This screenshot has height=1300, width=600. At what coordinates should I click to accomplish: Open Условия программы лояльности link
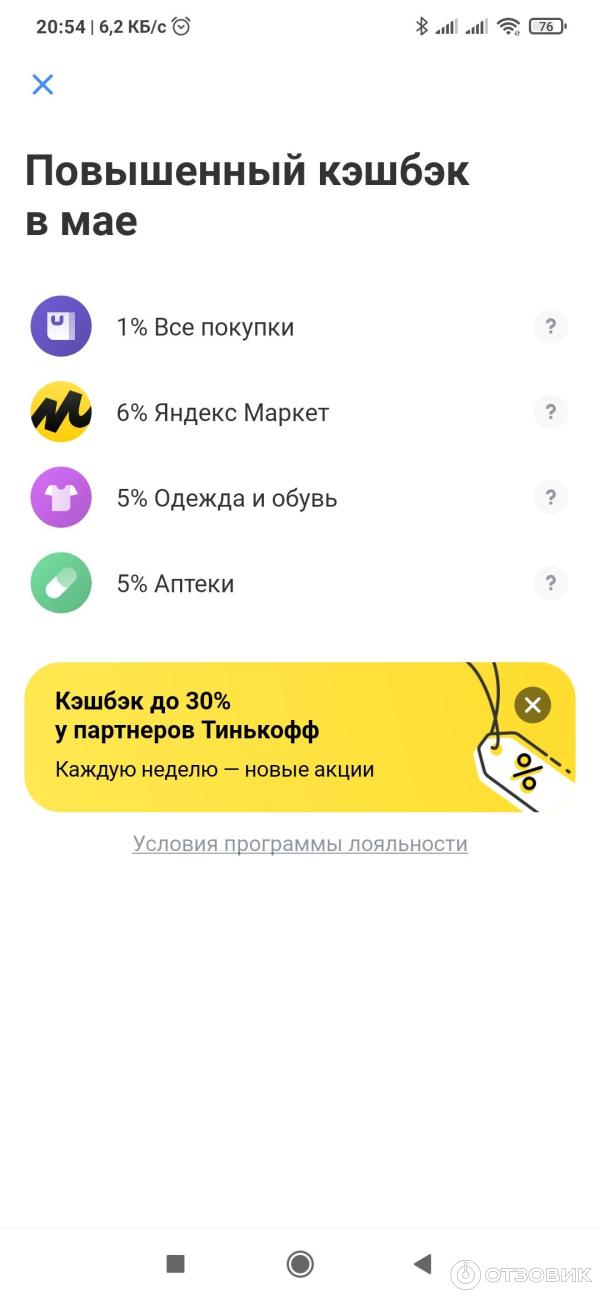point(300,844)
